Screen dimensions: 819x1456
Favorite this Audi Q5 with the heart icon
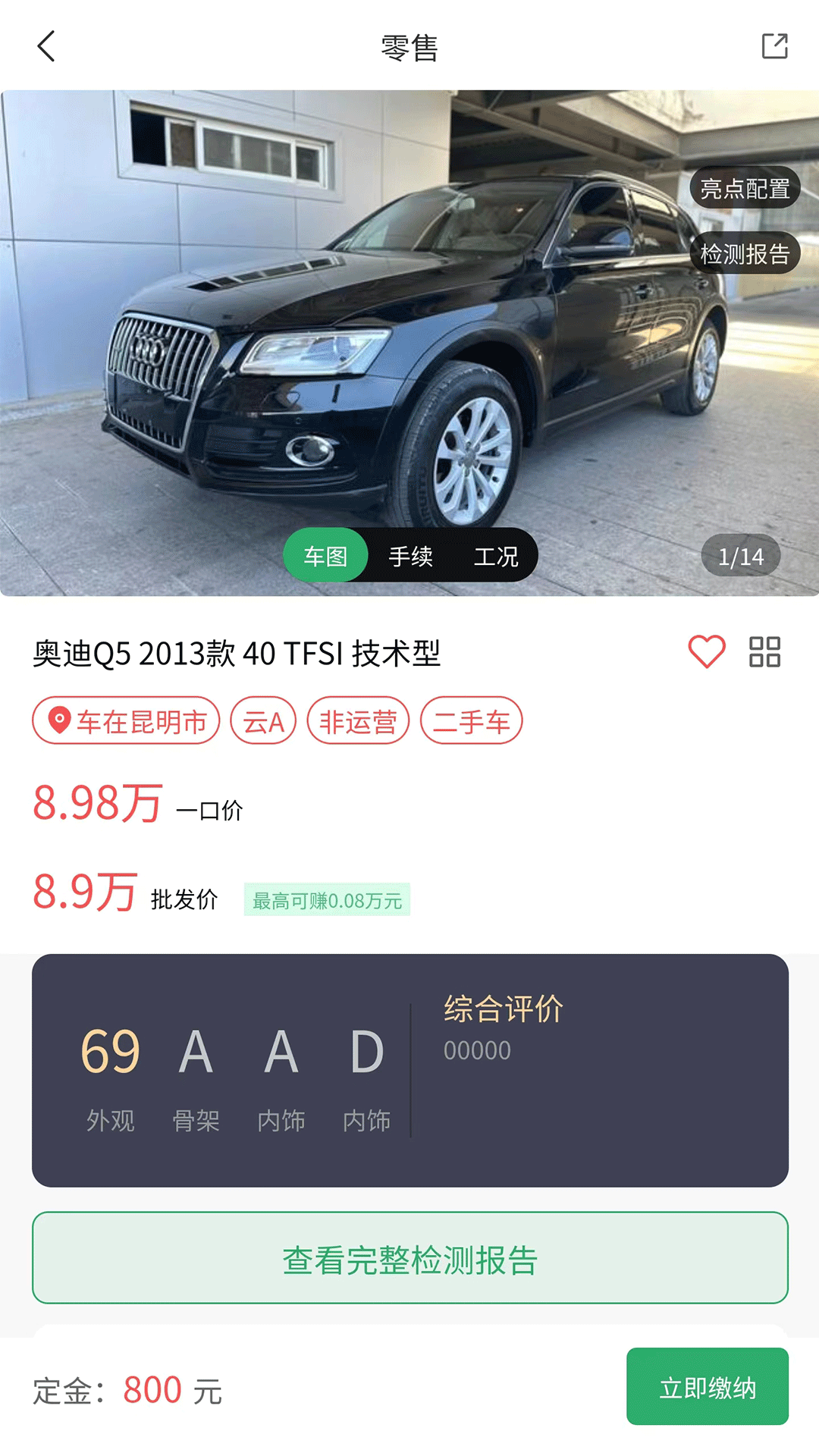point(705,651)
